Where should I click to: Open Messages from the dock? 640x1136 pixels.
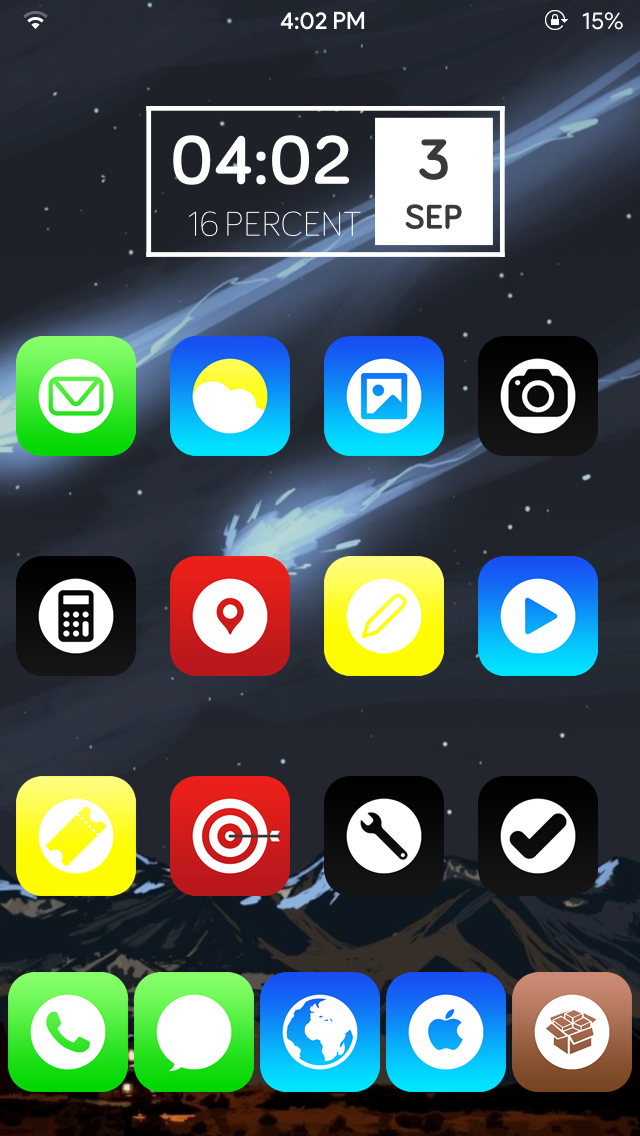point(194,1032)
